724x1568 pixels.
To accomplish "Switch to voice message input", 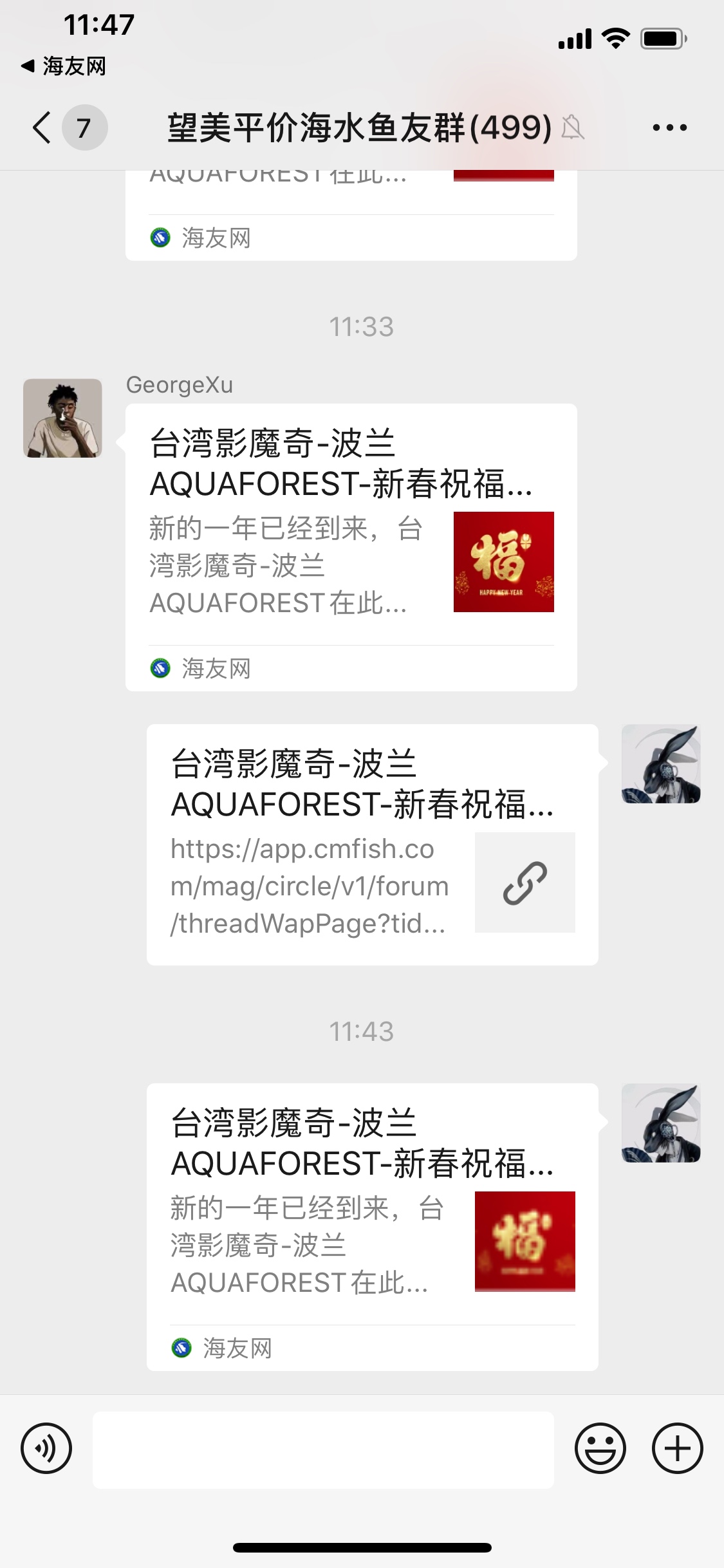I will [x=46, y=1449].
